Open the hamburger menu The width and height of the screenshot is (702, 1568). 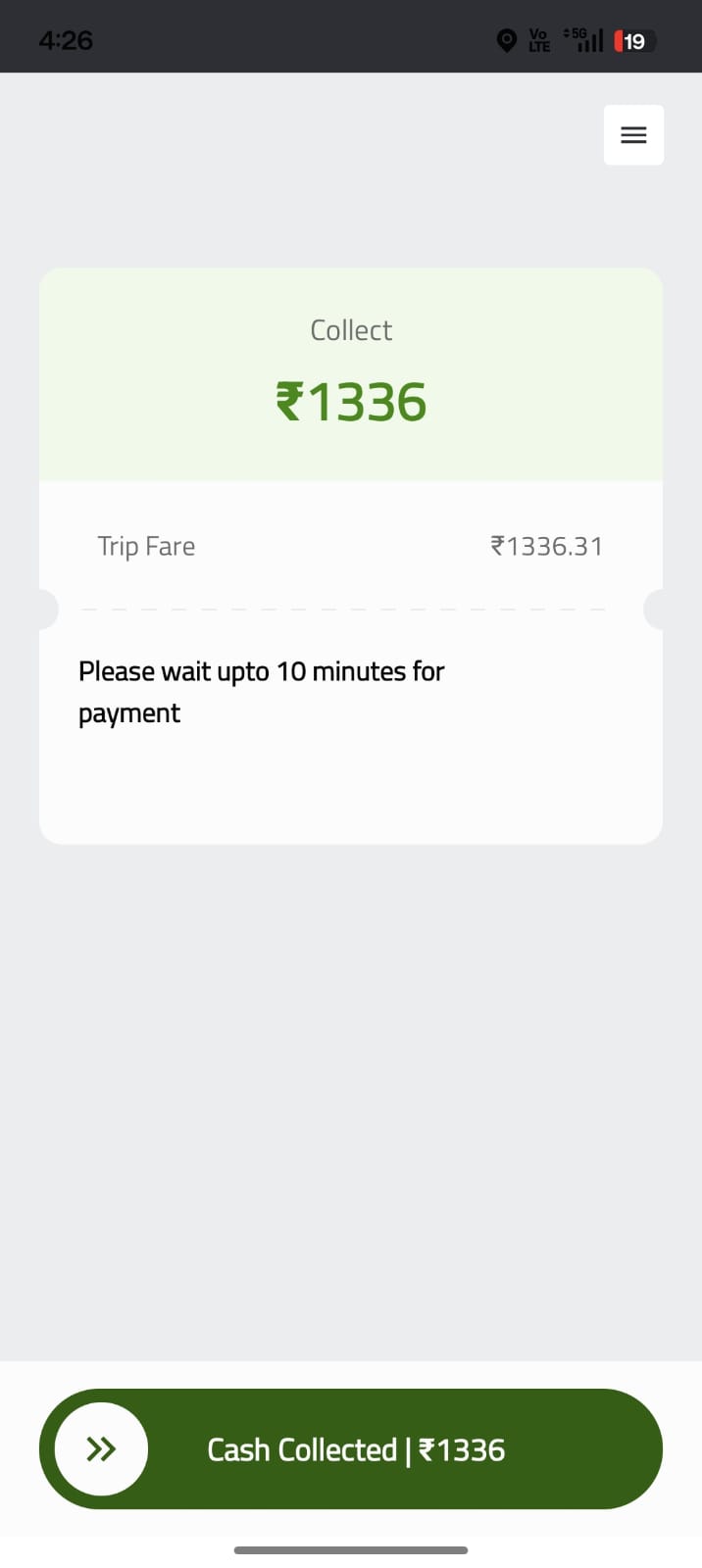coord(633,135)
